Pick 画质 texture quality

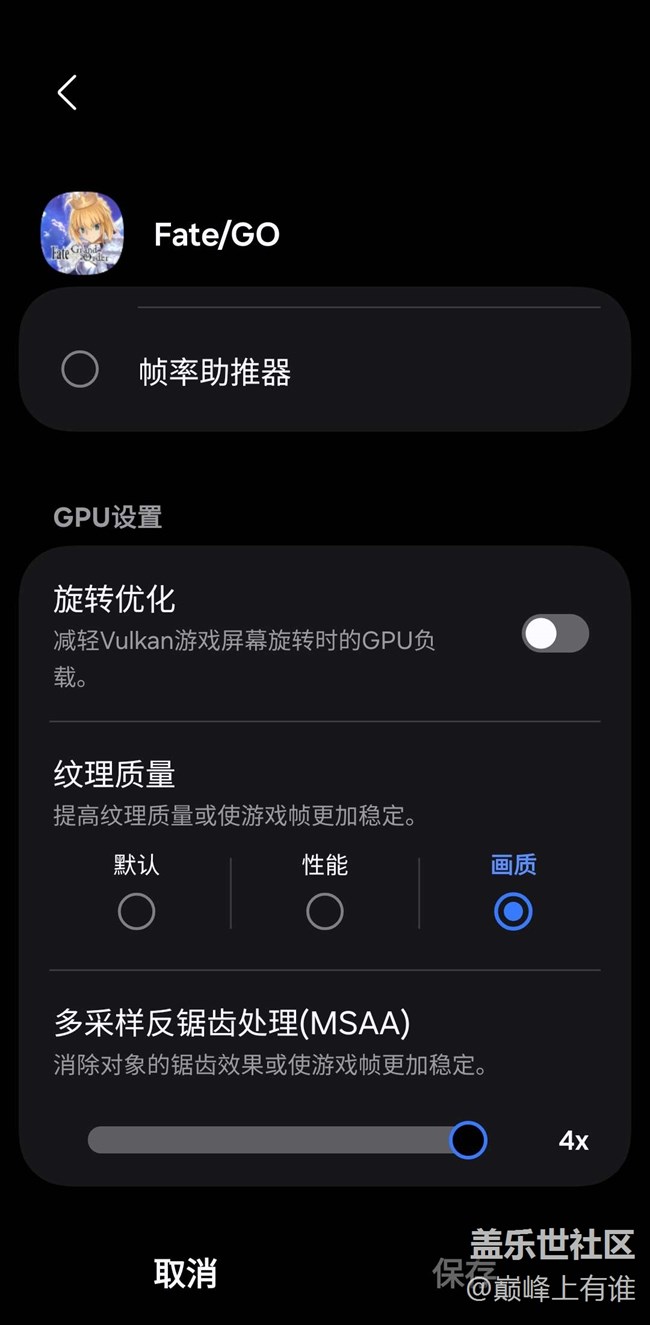pos(513,911)
